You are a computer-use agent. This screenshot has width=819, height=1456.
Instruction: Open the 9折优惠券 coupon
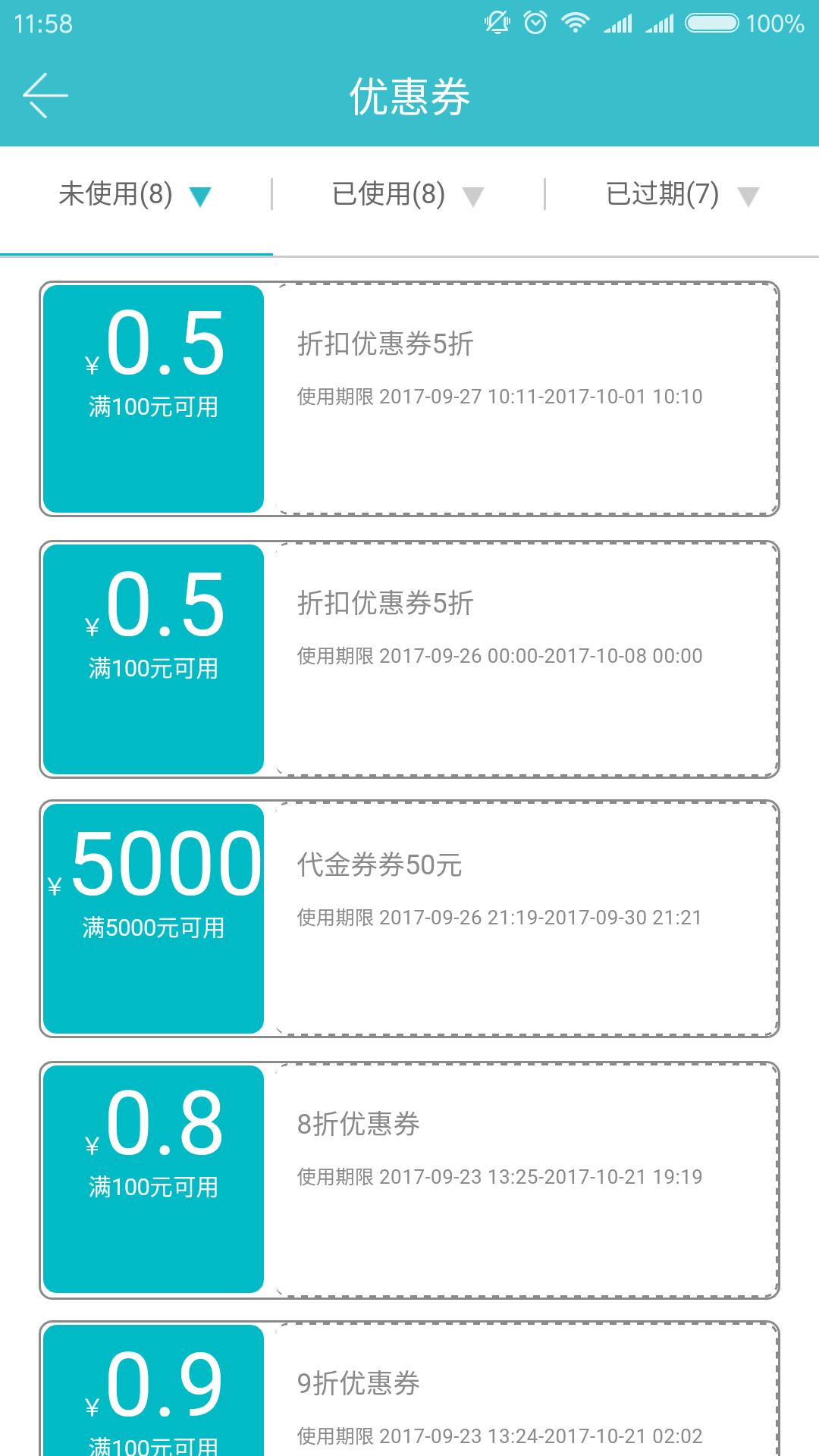coord(409,1389)
